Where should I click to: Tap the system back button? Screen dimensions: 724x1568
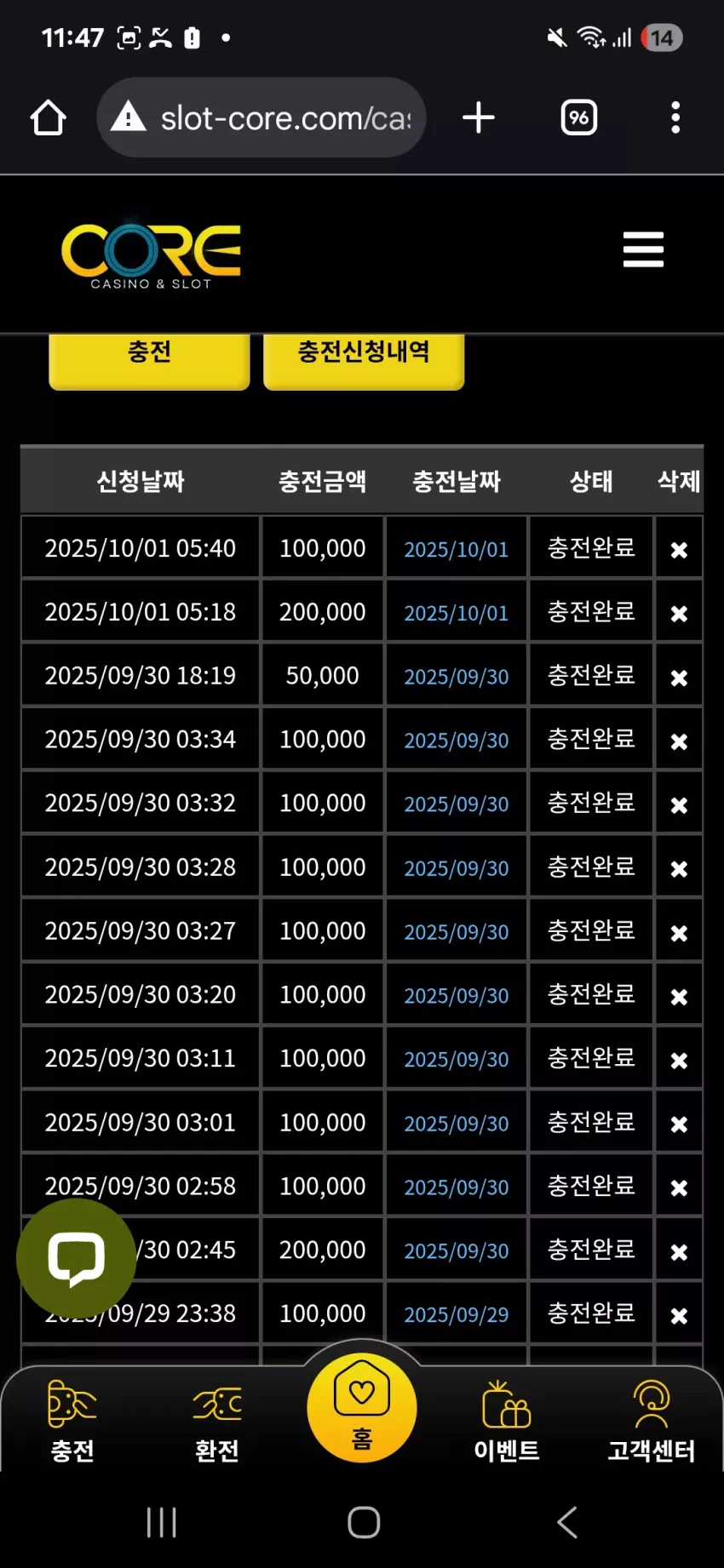567,1522
